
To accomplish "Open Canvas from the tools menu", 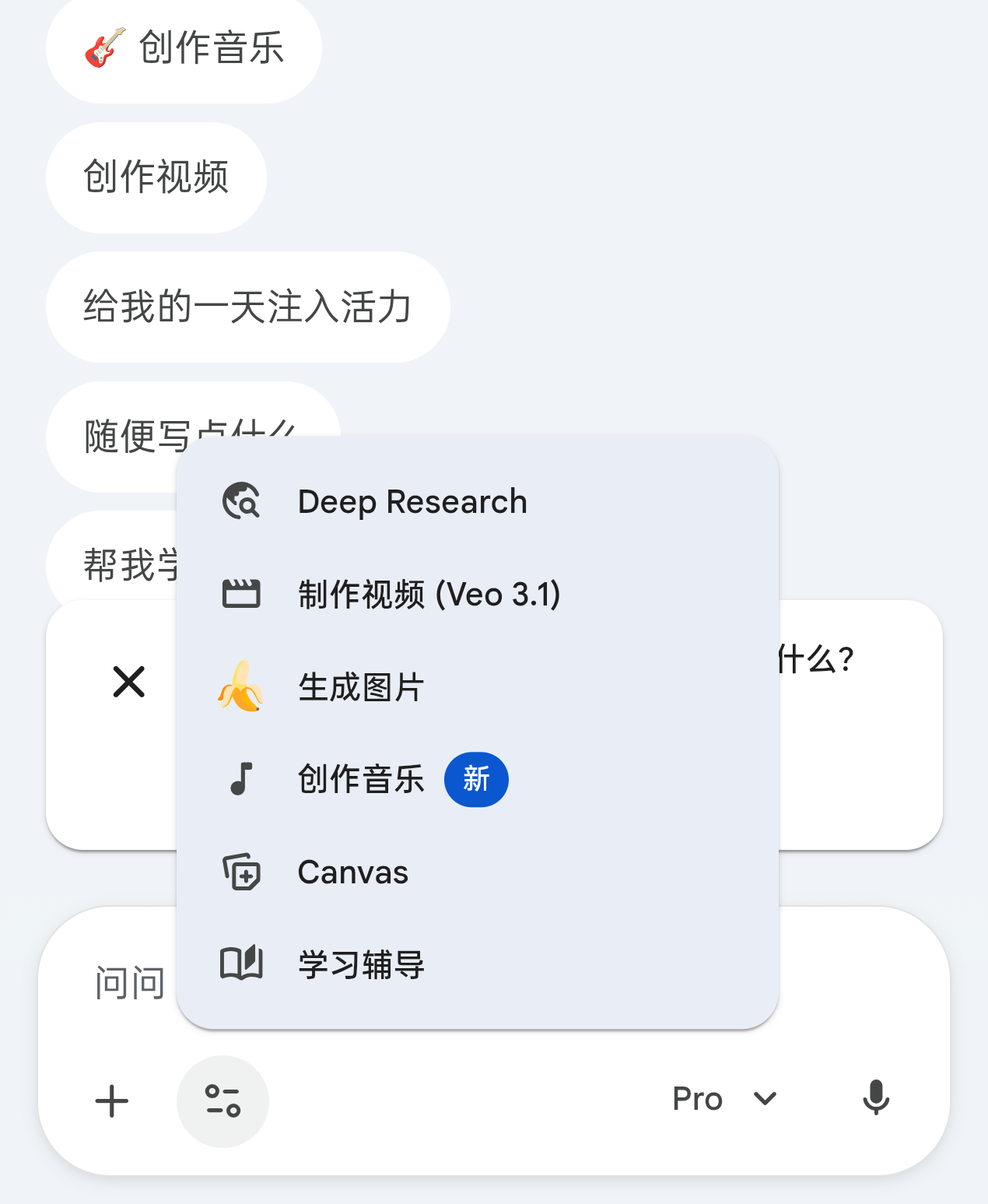I will point(352,872).
